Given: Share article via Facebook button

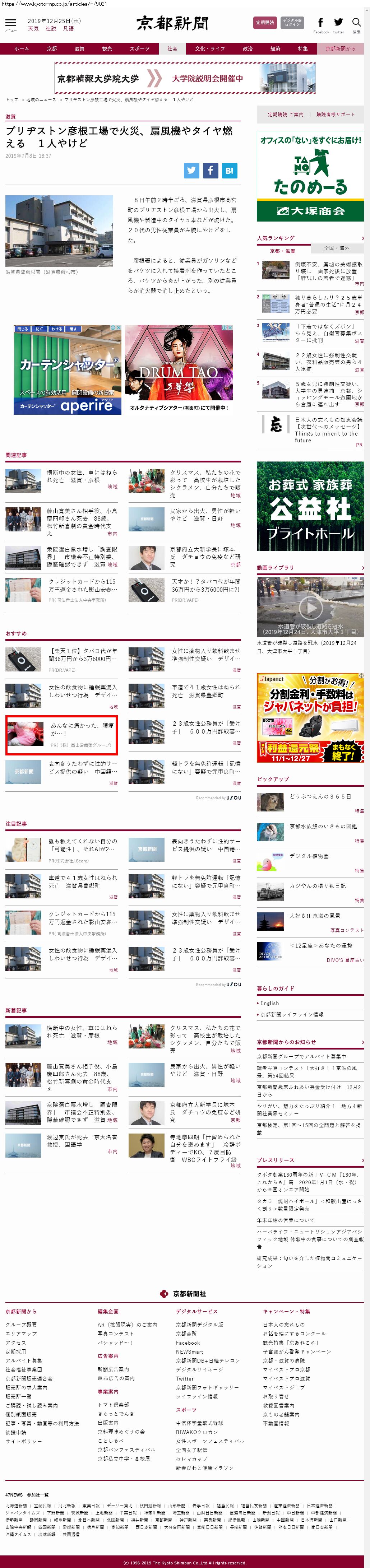Looking at the screenshot, I should pyautogui.click(x=211, y=171).
